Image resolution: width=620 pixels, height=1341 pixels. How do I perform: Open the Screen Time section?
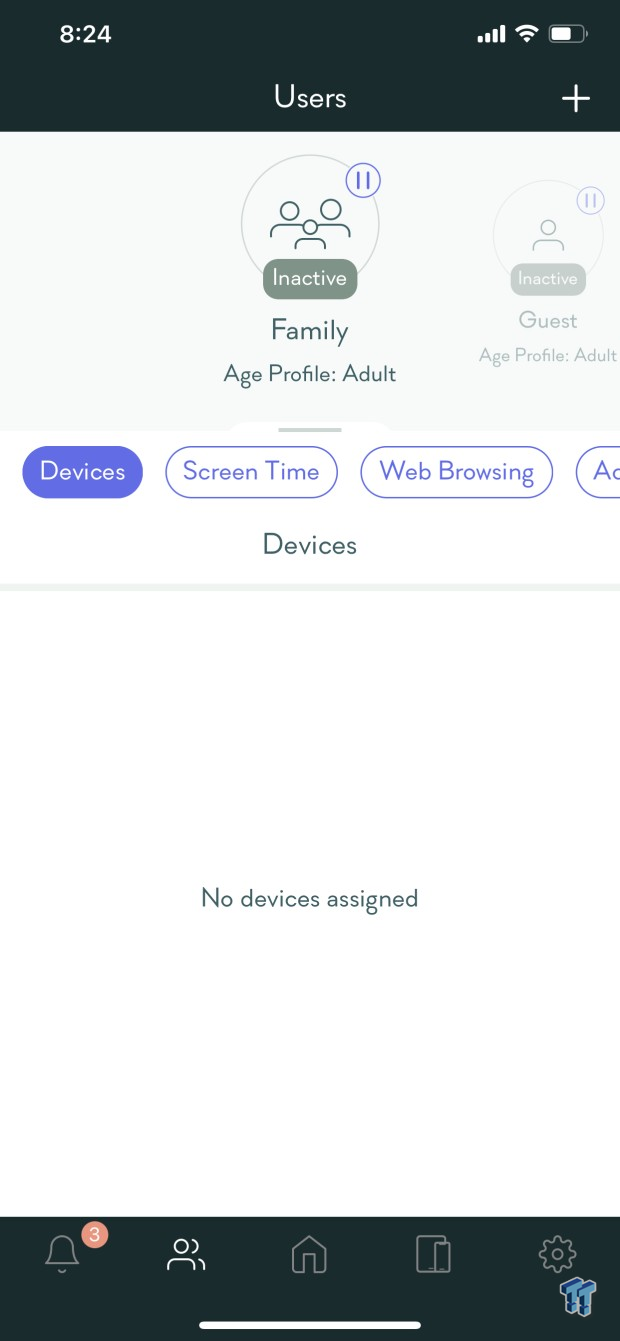click(x=251, y=472)
